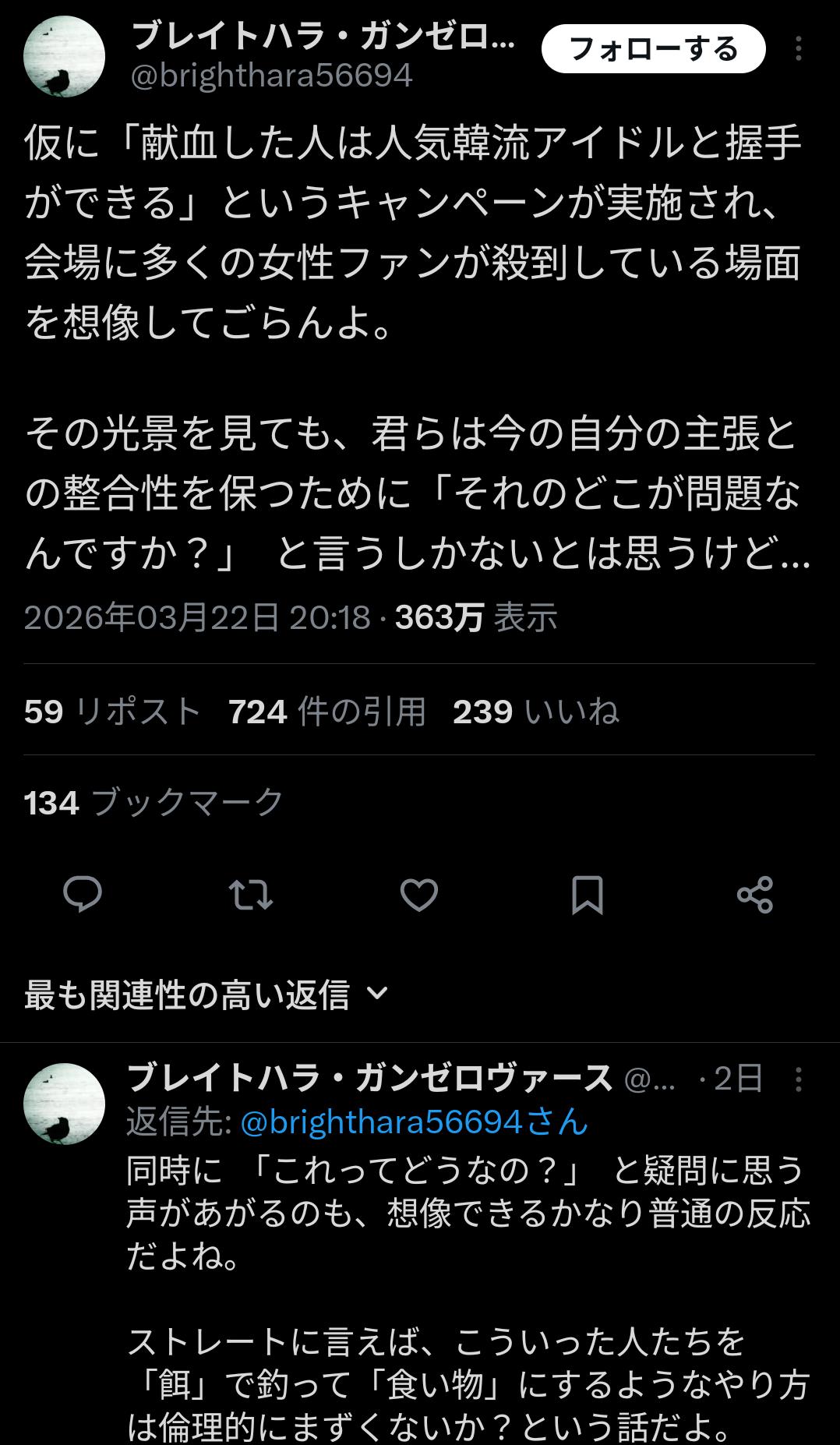This screenshot has height=1445, width=840.
Task: Open the main post author's profile picture
Action: coord(65,57)
